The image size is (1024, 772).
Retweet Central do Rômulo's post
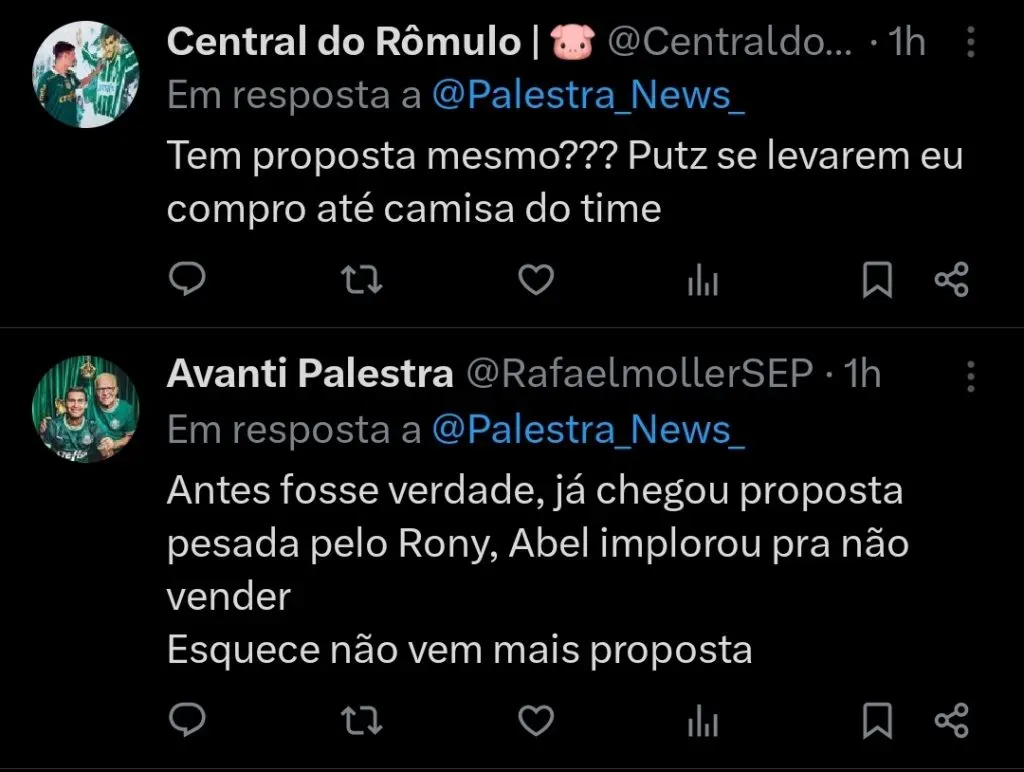(361, 282)
